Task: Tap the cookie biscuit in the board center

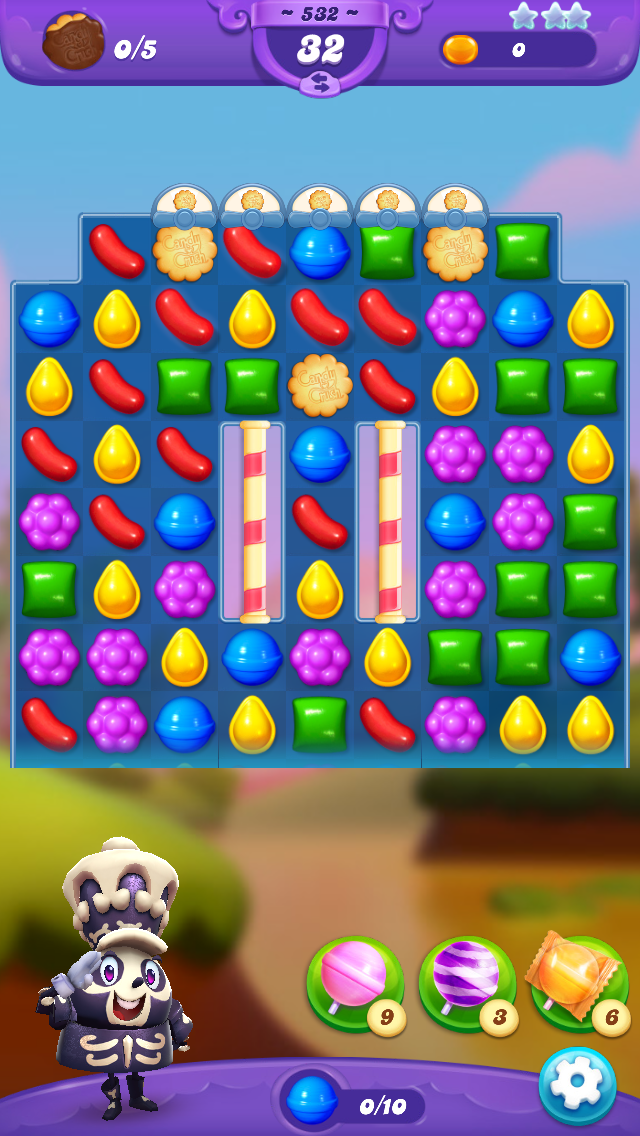Action: pyautogui.click(x=320, y=384)
